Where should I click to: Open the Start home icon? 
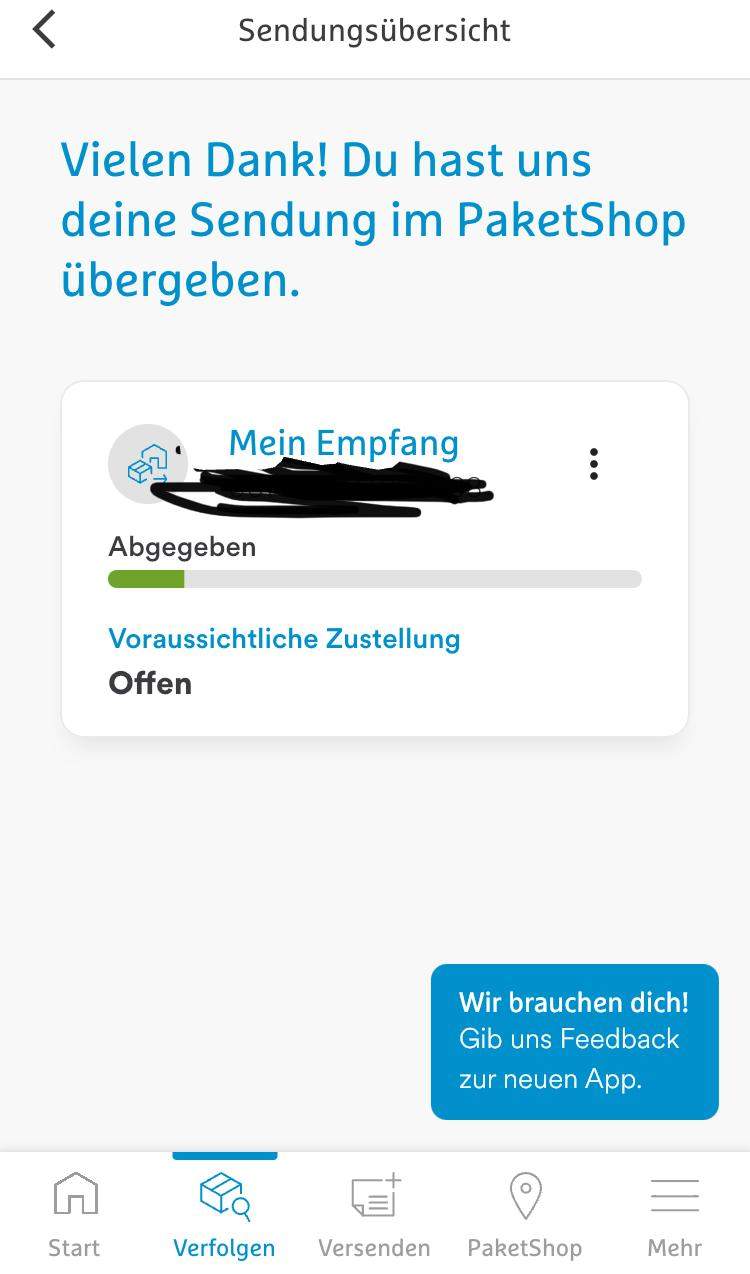click(x=74, y=1194)
